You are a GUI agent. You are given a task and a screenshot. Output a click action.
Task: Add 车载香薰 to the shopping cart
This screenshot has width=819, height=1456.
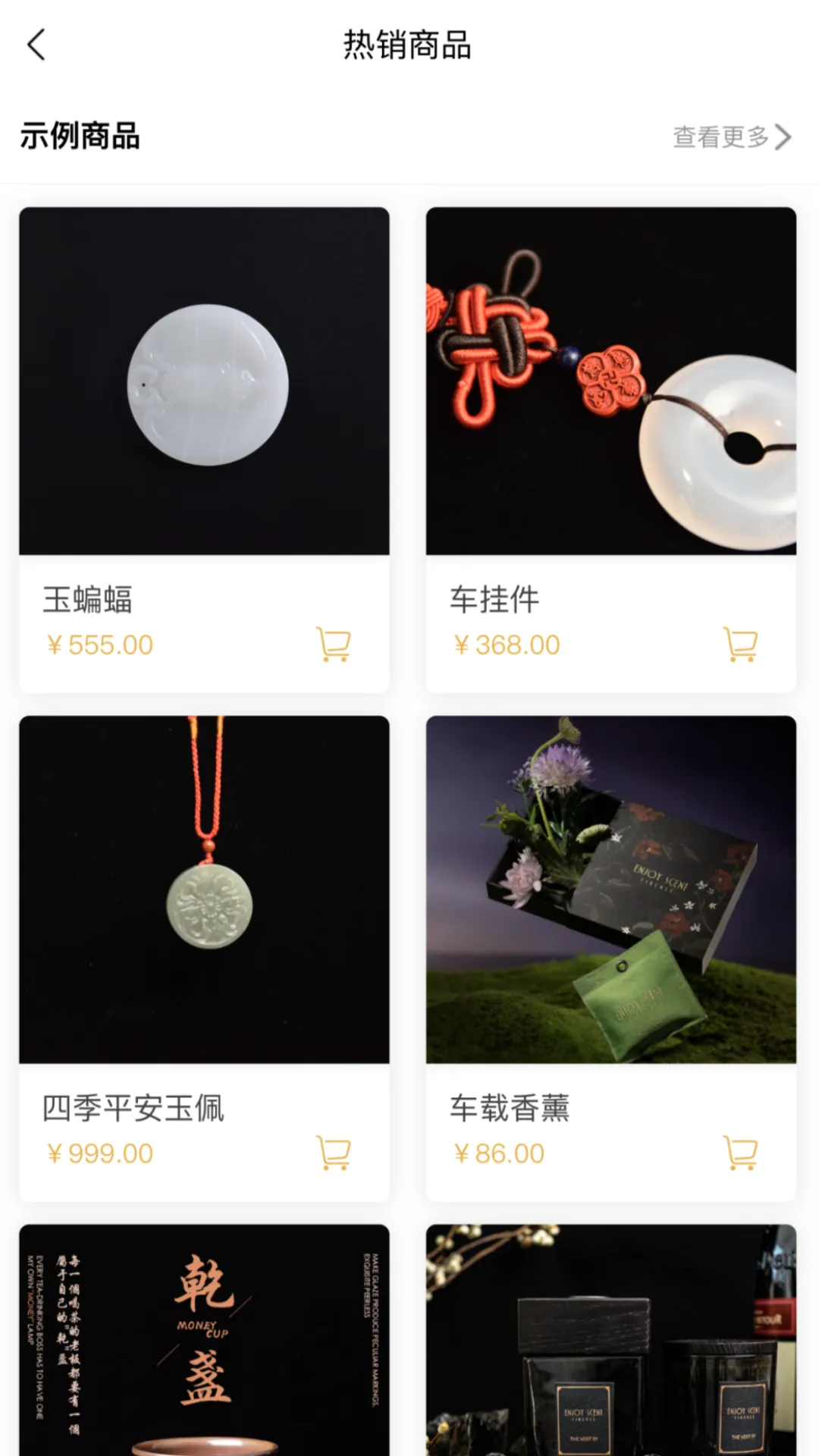741,1153
